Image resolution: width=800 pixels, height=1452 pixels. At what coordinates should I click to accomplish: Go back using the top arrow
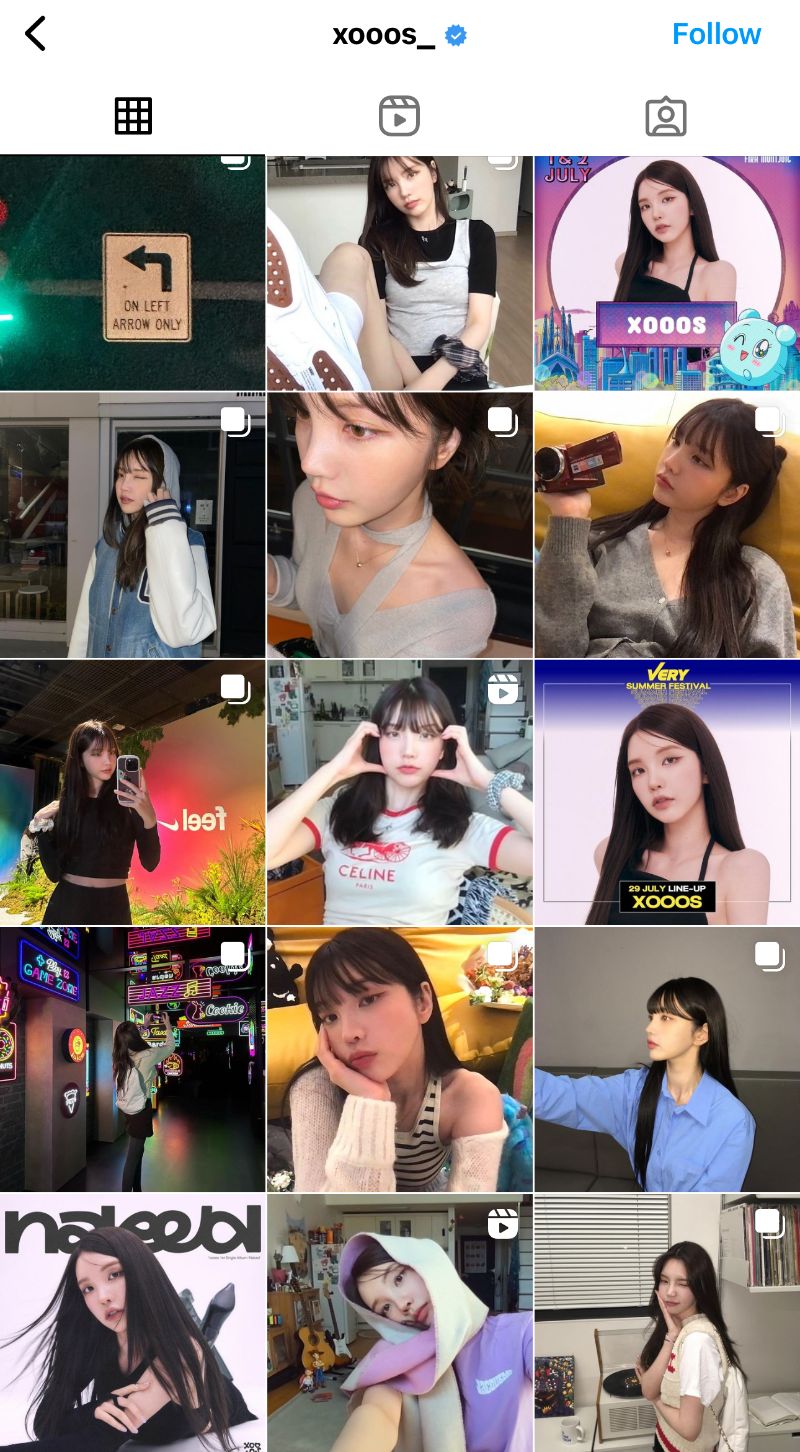tap(35, 34)
